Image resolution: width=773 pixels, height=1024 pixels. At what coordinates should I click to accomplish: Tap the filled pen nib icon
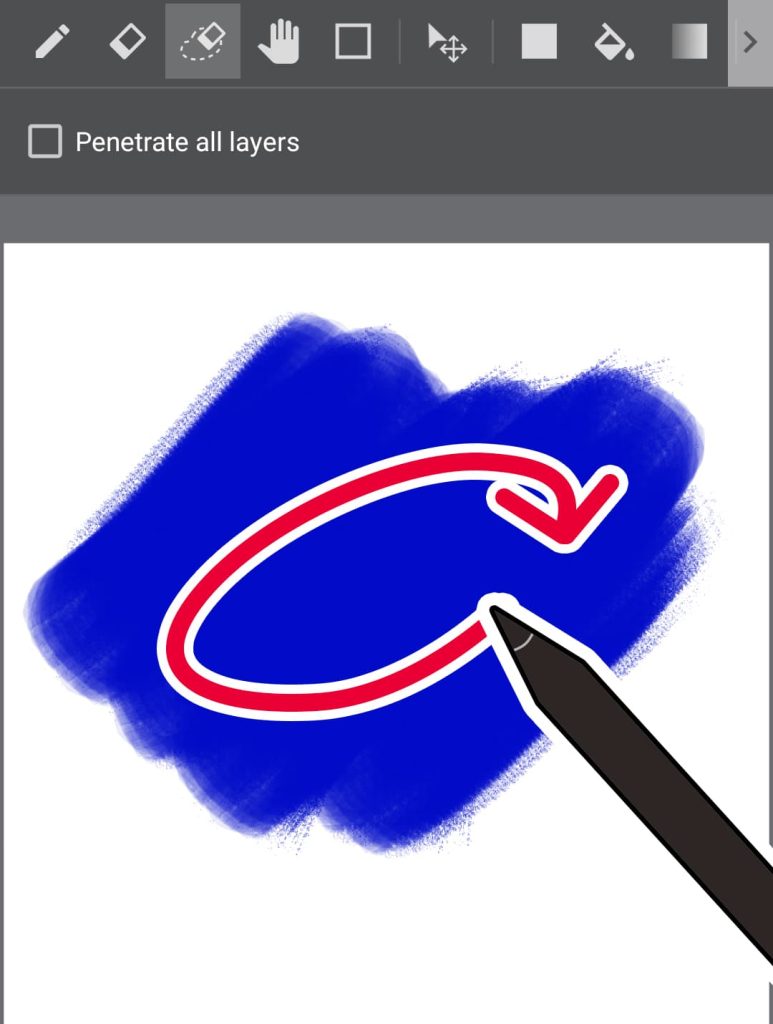pos(52,42)
